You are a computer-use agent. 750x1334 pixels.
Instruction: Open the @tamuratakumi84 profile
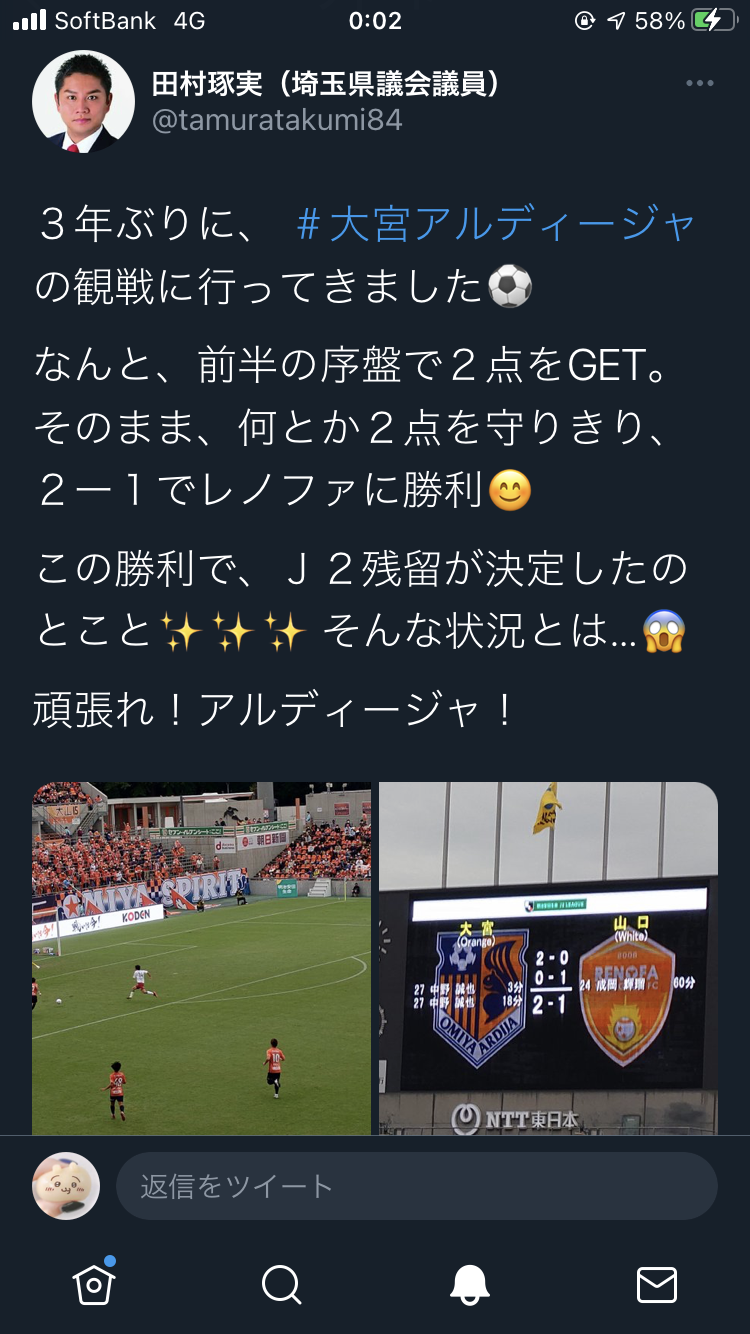pos(277,121)
